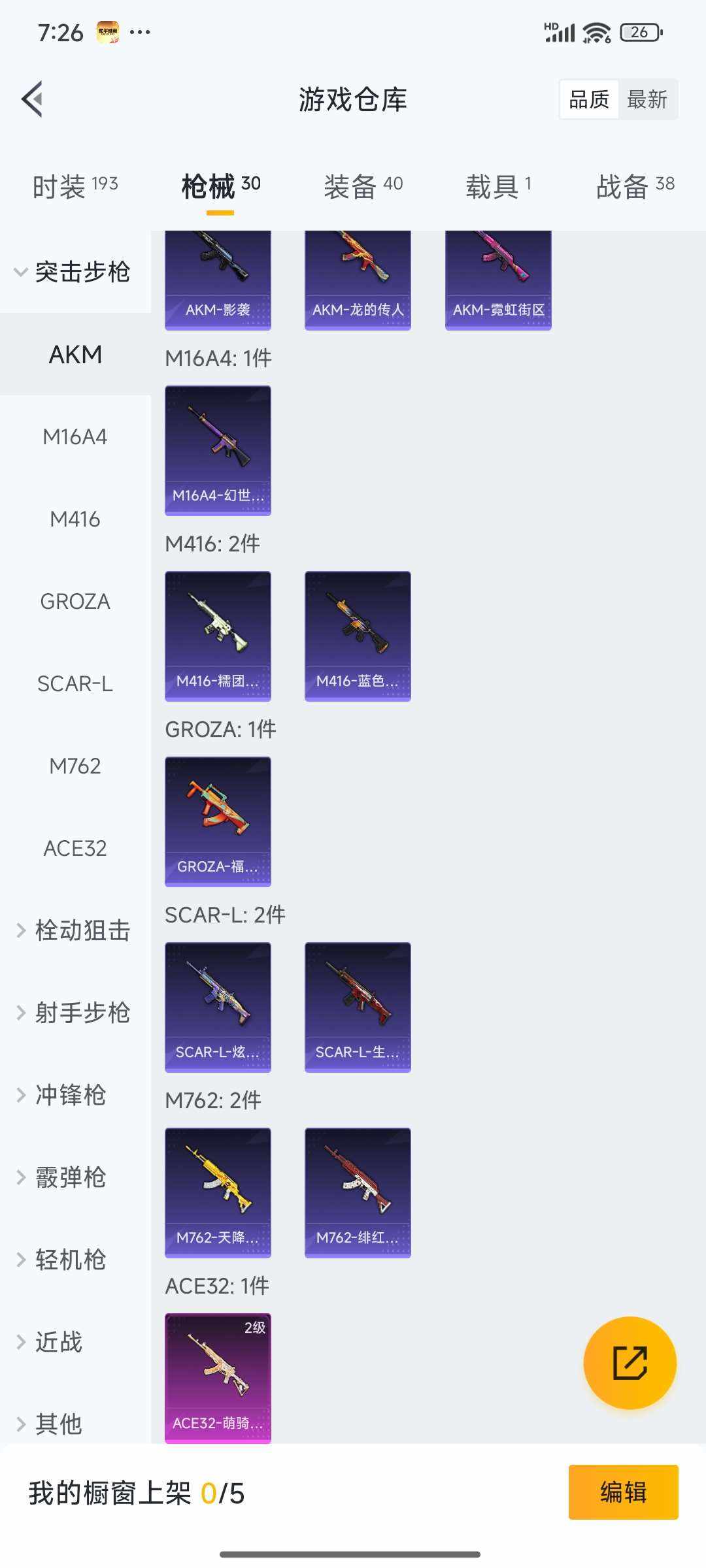Screen dimensions: 706x1568
Task: Tap the back arrow to leave 游戏仓库
Action: (31, 99)
